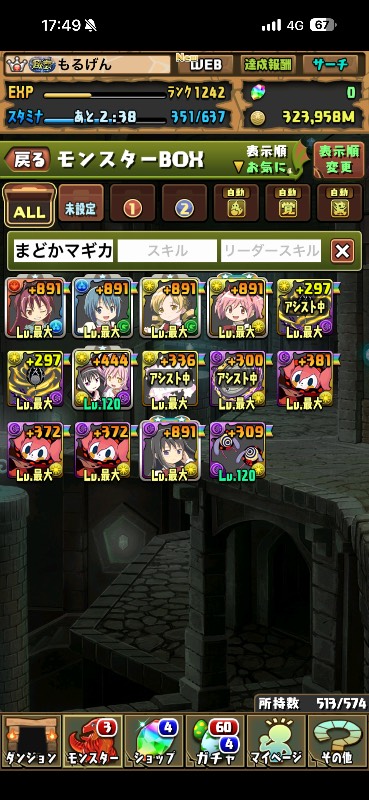The height and width of the screenshot is (800, 369).
Task: Go to the ダンジョン tab
Action: coord(31,740)
